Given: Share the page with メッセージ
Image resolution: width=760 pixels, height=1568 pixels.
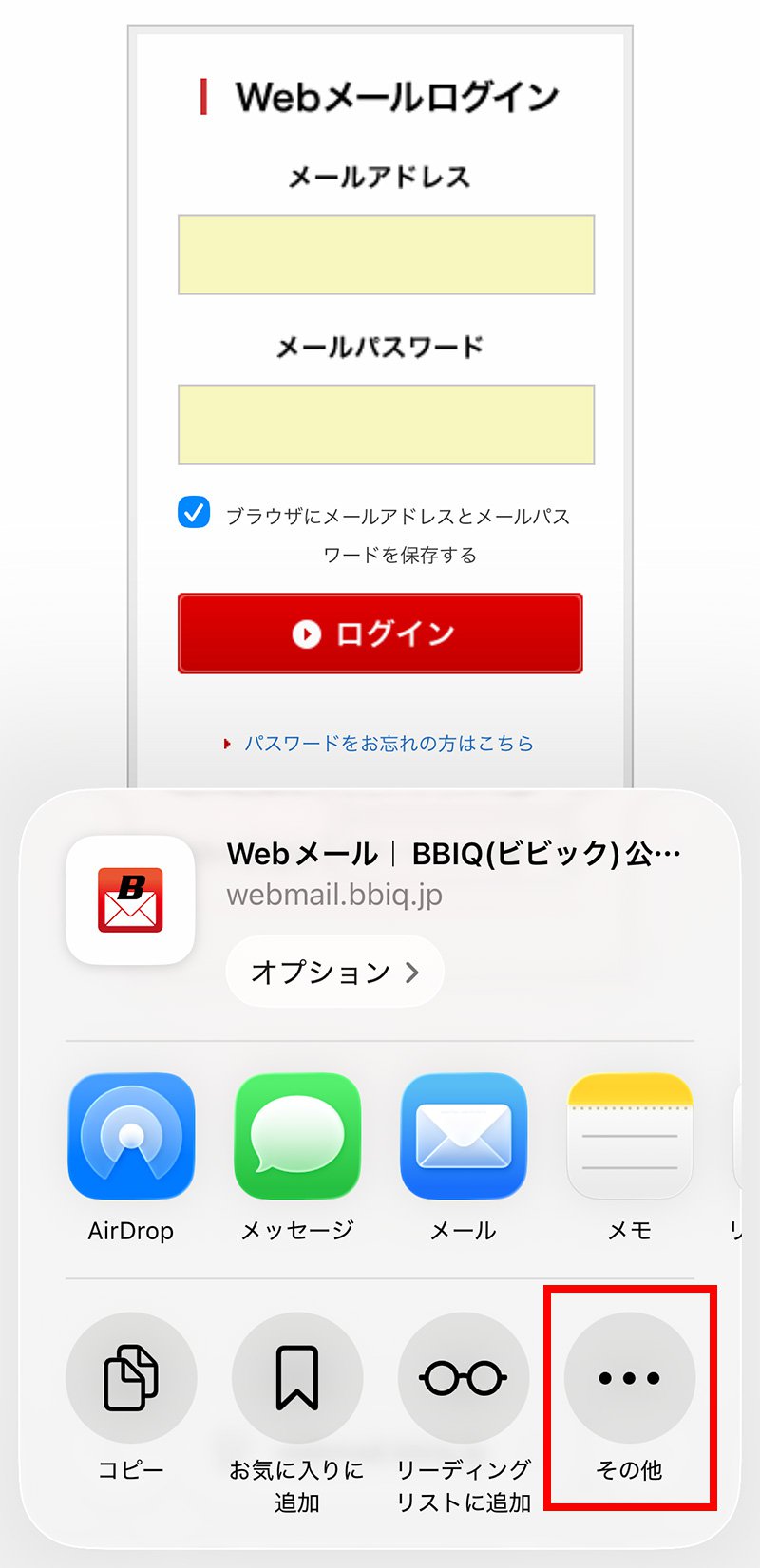Looking at the screenshot, I should pos(297,1137).
